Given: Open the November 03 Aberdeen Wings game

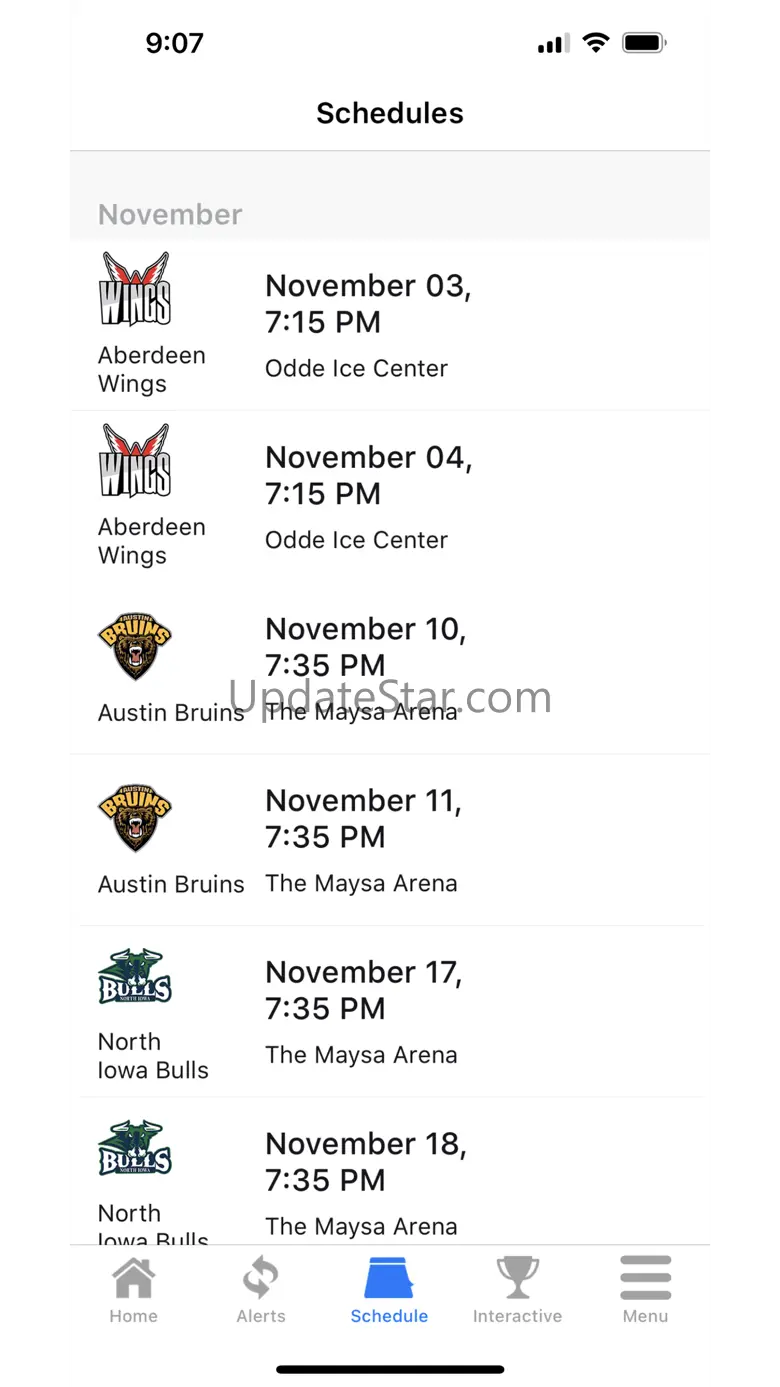Looking at the screenshot, I should [x=390, y=326].
